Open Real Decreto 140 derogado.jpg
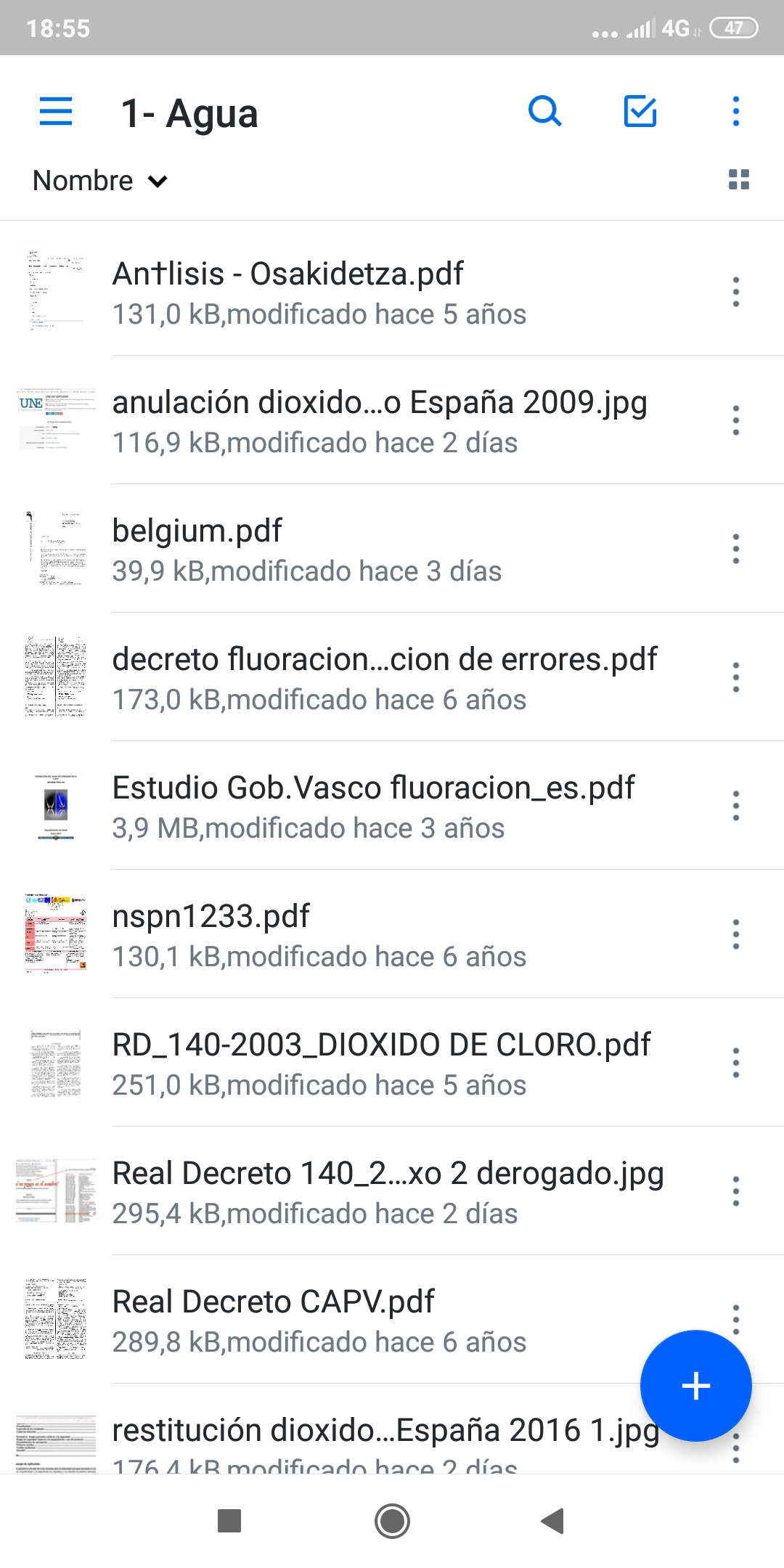This screenshot has width=784, height=1568. tap(388, 1191)
